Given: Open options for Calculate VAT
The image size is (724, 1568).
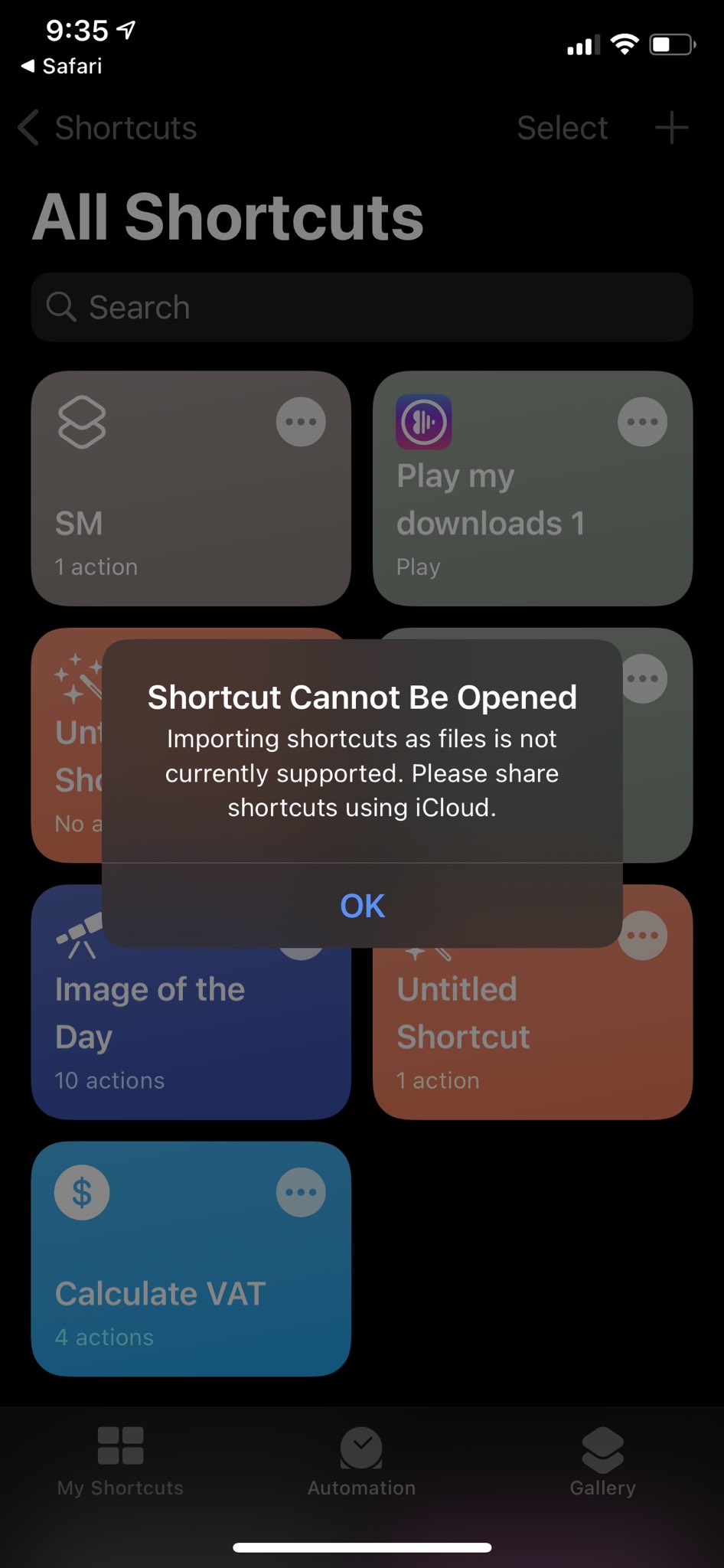Looking at the screenshot, I should (301, 1192).
